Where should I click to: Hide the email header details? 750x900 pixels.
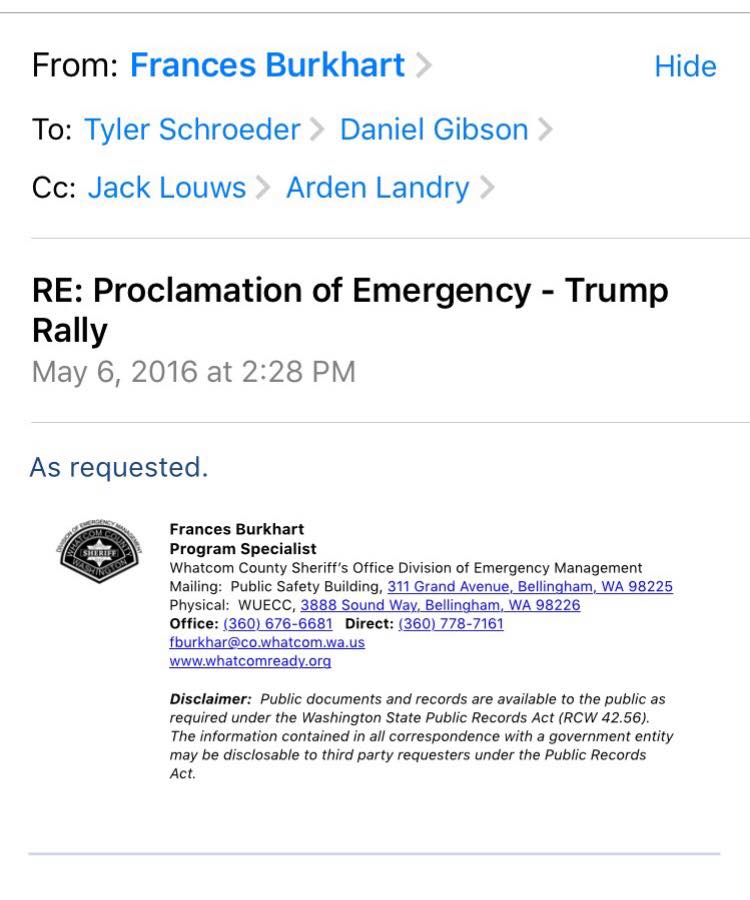685,66
